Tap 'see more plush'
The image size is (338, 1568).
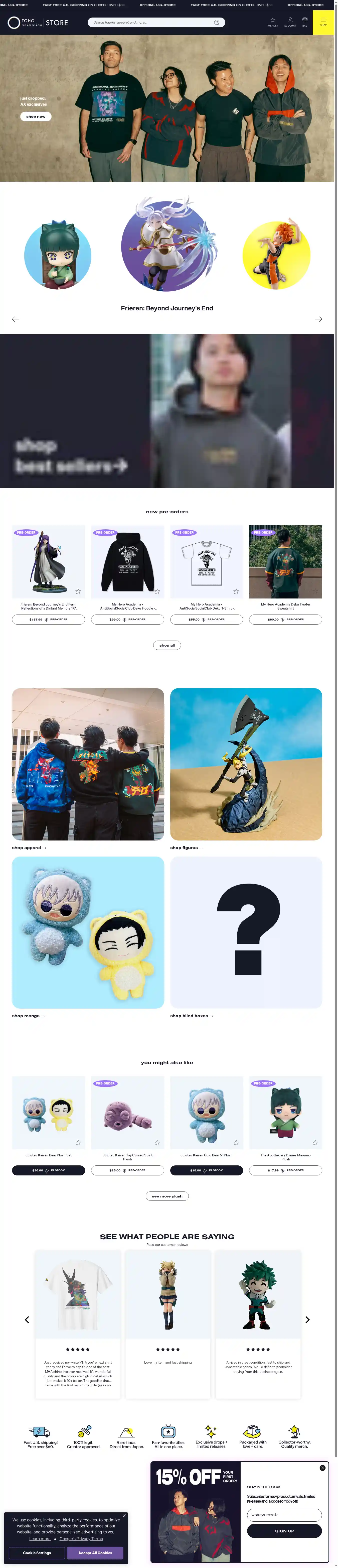coord(167,1196)
